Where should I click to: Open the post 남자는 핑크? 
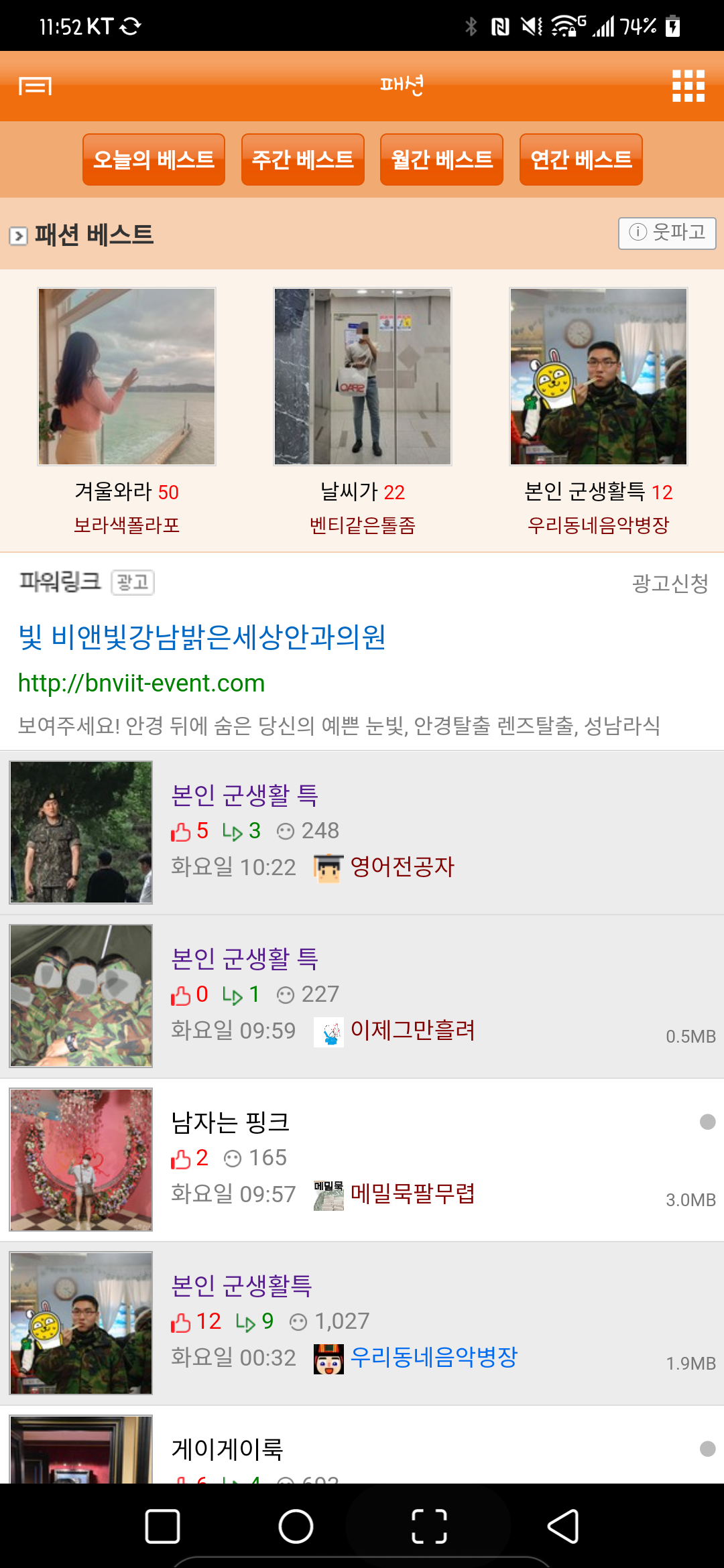coord(230,1122)
